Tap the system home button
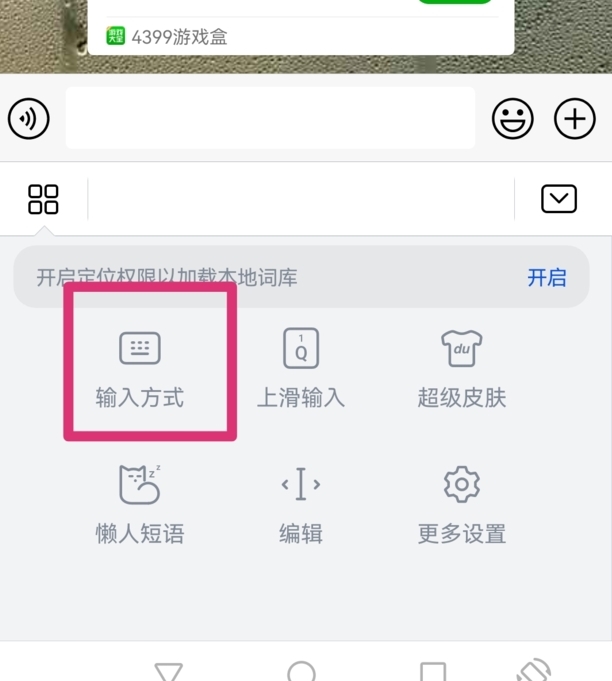 click(301, 671)
